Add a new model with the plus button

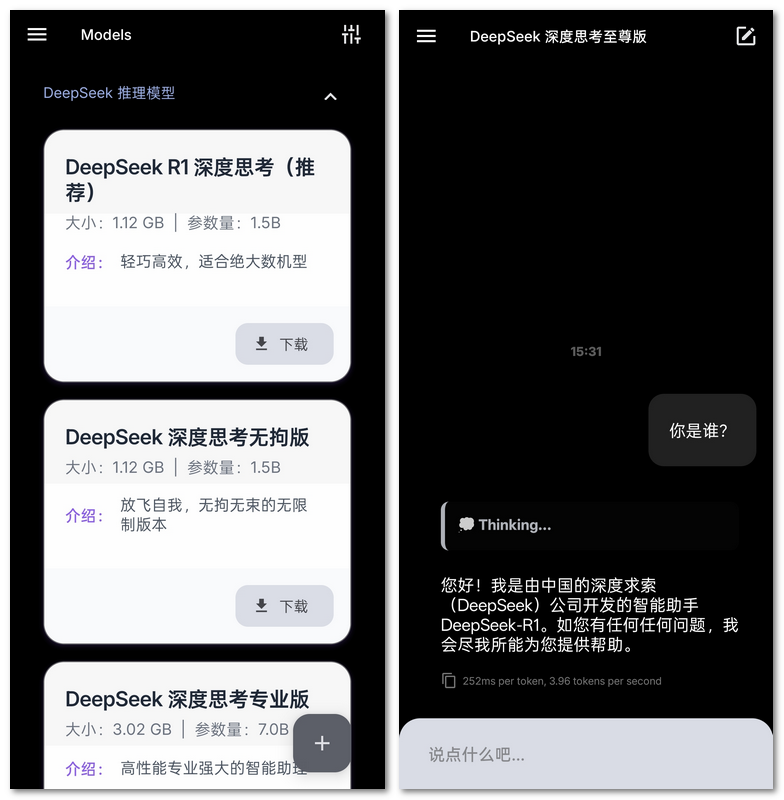click(322, 743)
